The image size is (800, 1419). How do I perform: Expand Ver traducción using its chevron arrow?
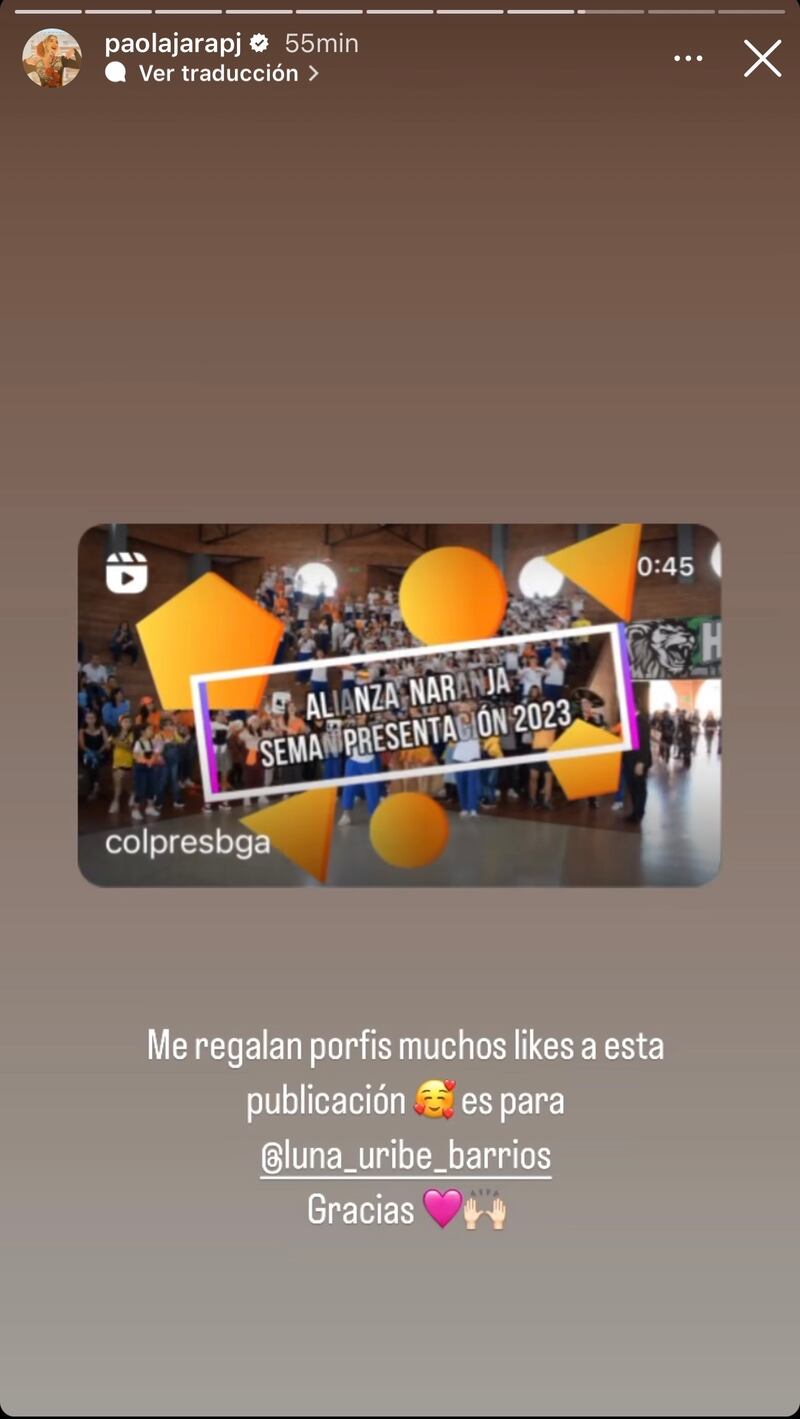click(311, 73)
